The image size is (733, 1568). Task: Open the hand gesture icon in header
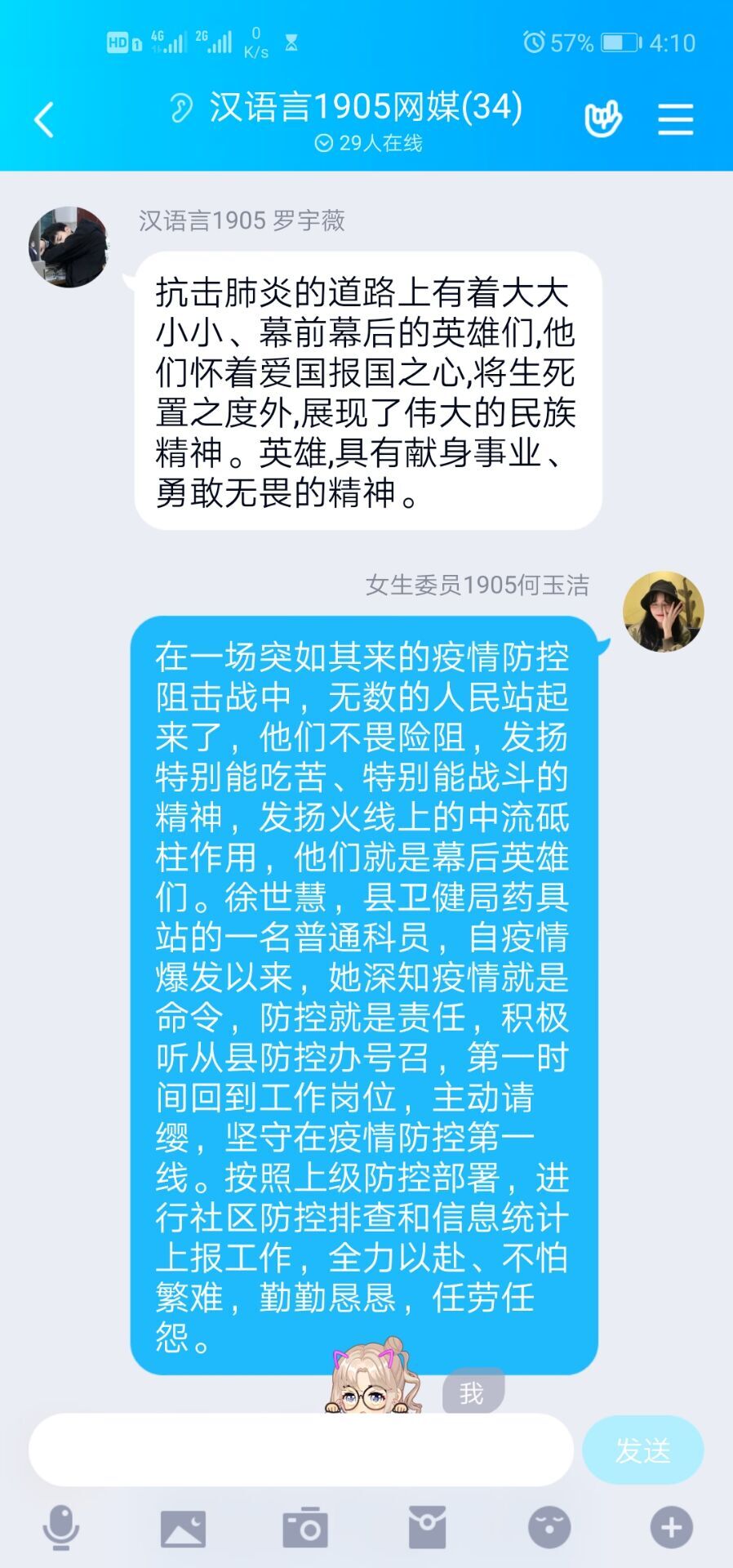coord(602,119)
